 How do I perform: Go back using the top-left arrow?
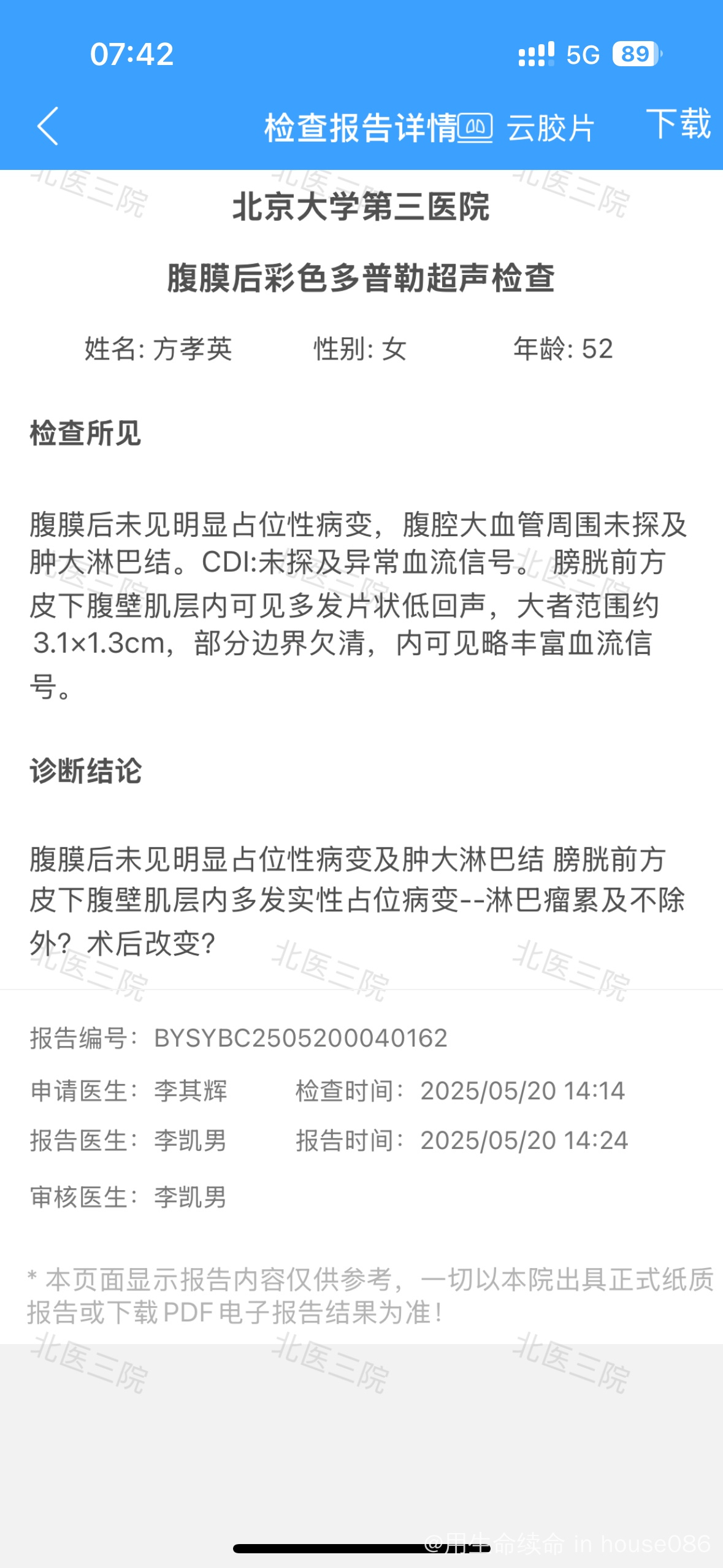[x=48, y=126]
